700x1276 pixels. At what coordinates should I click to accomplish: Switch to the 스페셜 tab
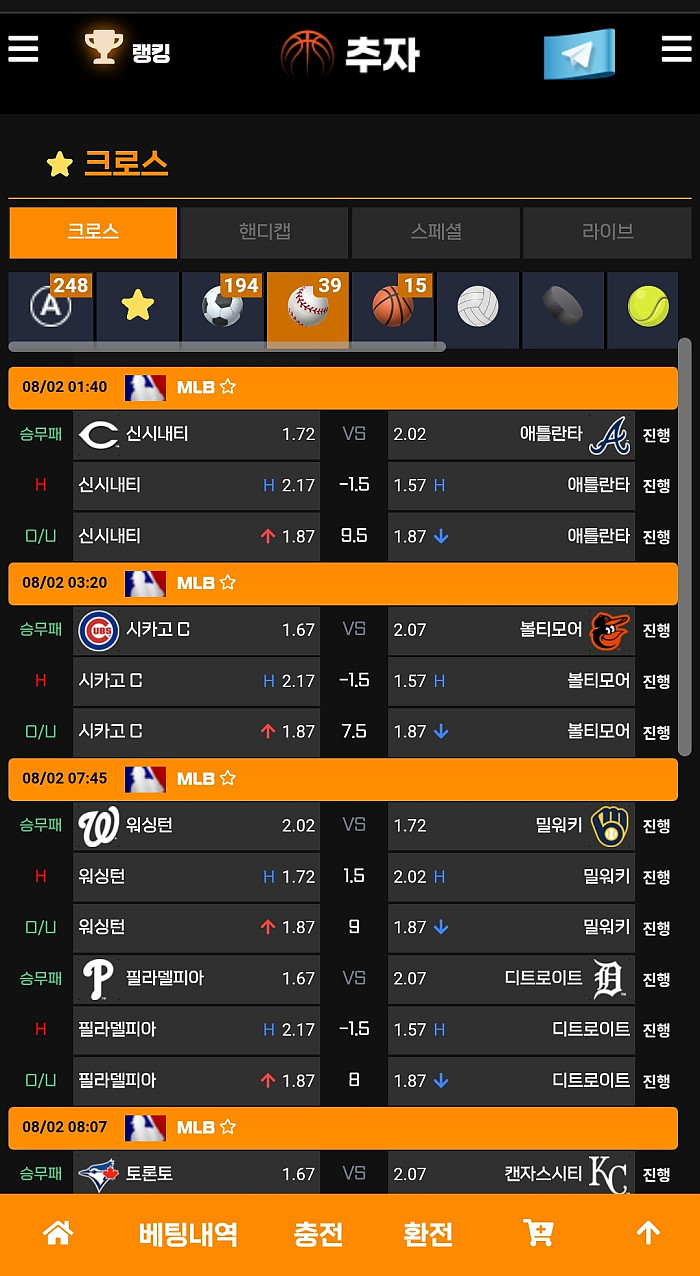[435, 232]
